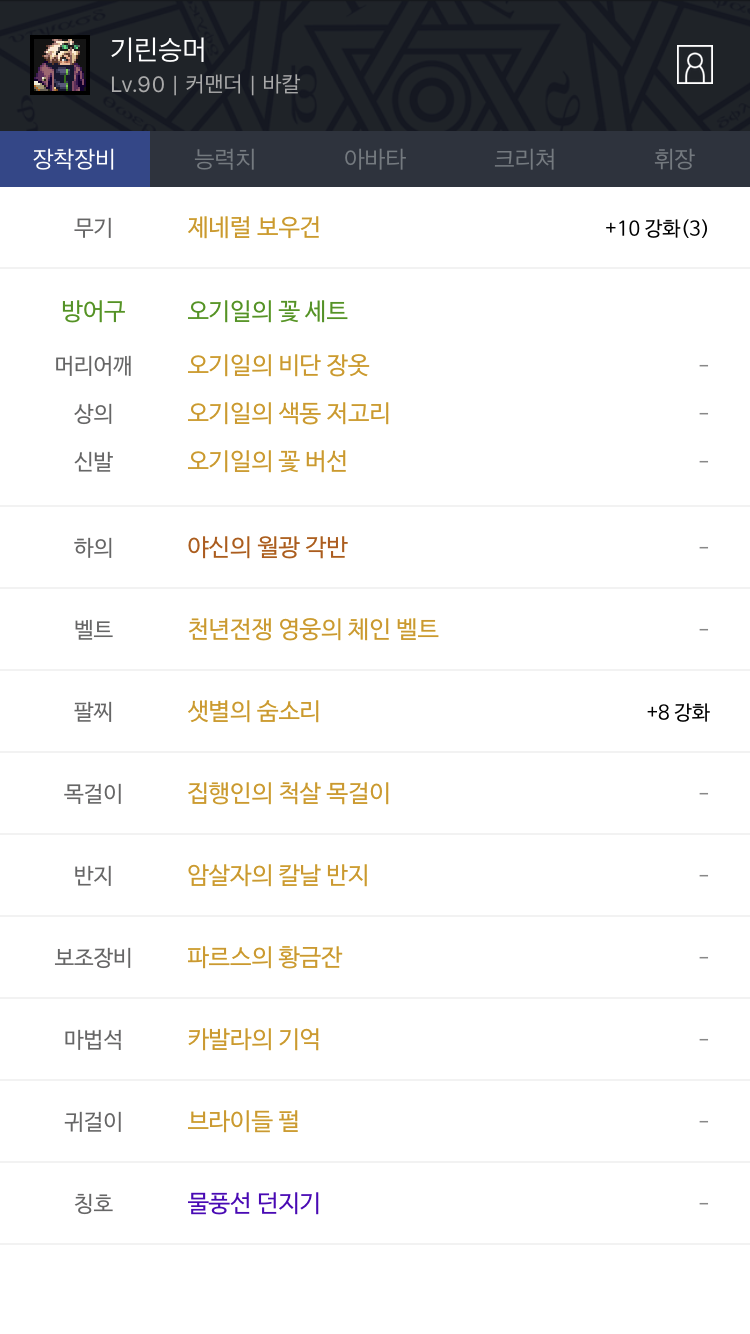Open necklace item 집행인의 척살 목걸이

tap(288, 793)
